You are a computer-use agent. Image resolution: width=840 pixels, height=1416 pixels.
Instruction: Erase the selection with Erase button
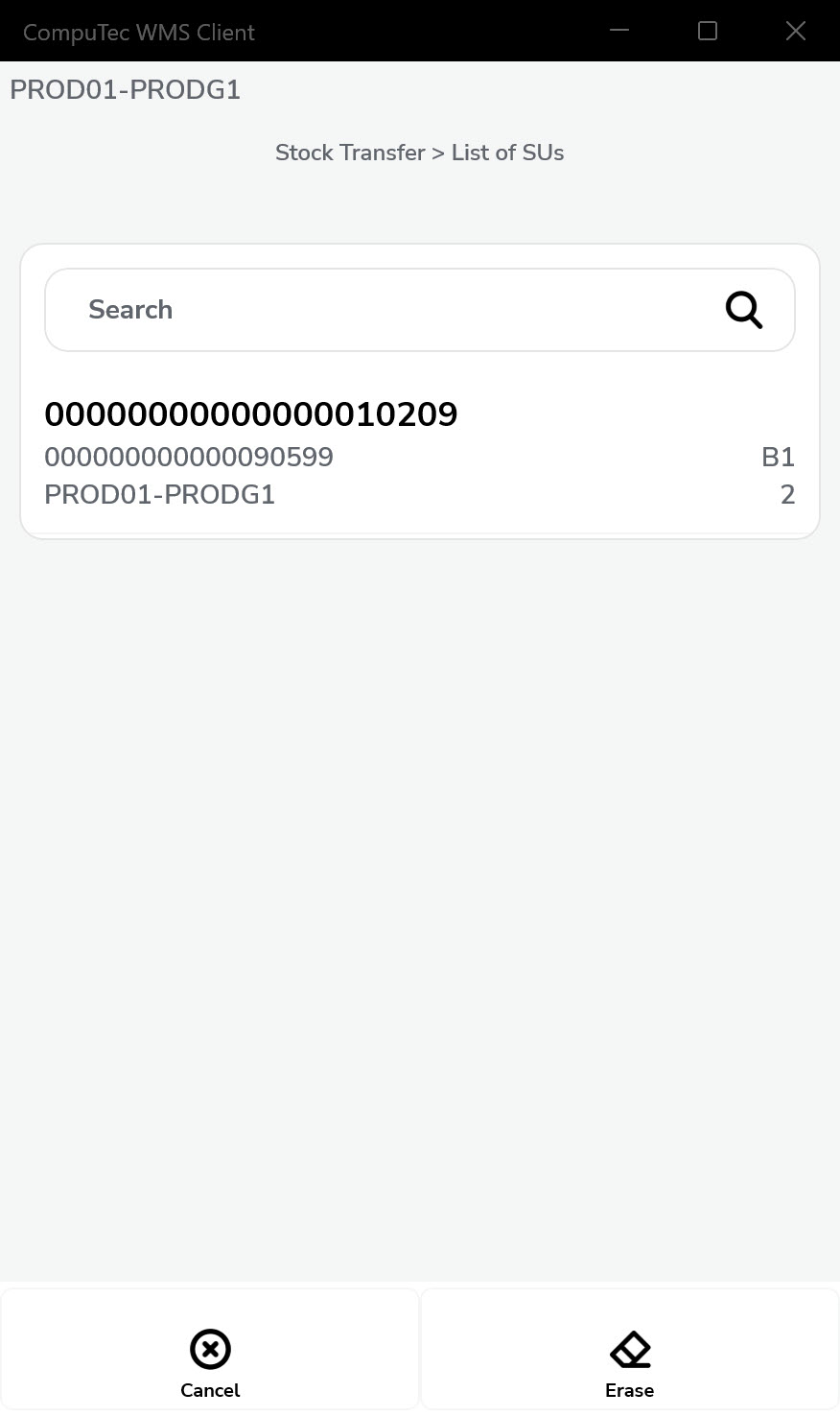click(630, 1362)
